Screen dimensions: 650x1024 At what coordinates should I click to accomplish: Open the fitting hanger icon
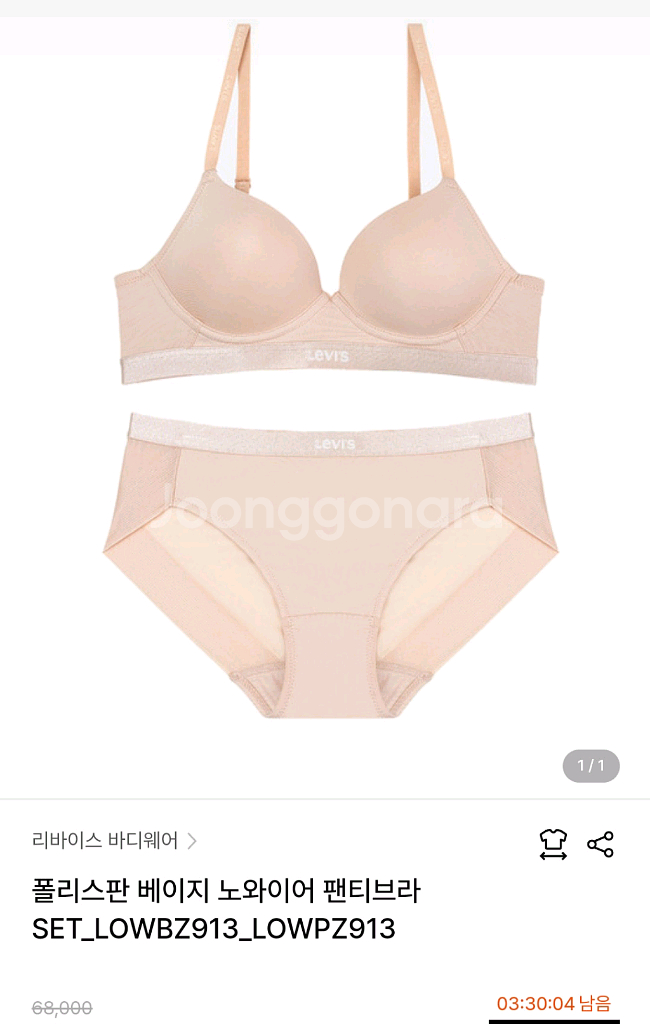click(x=553, y=844)
